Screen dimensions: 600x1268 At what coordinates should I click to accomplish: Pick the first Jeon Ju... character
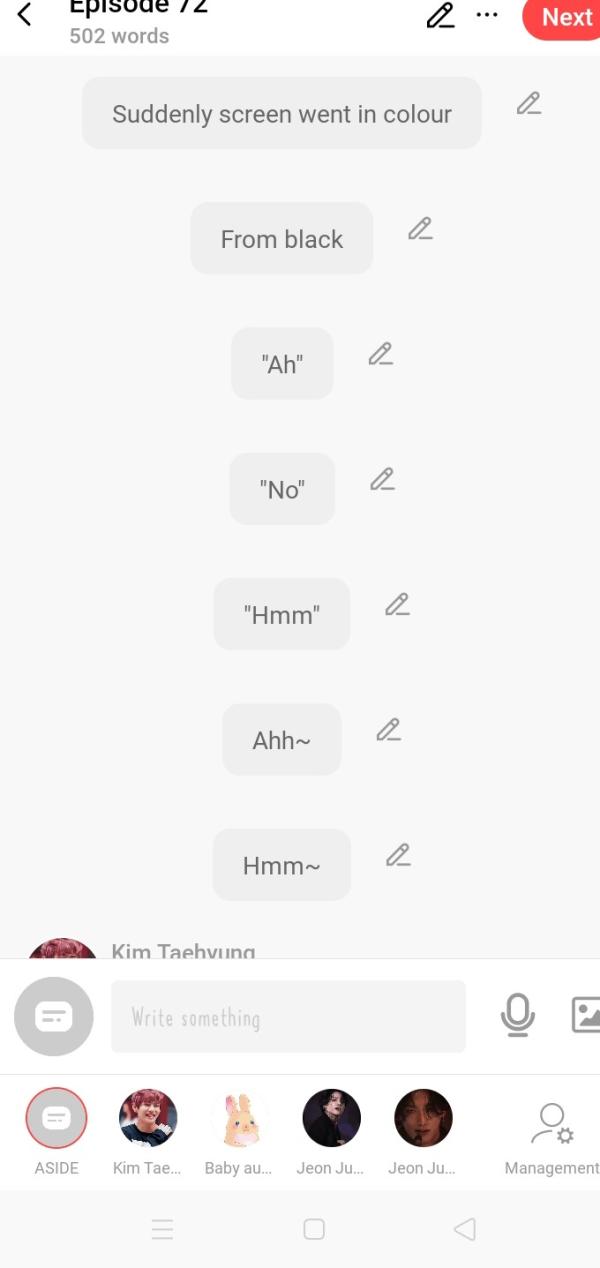click(331, 1118)
